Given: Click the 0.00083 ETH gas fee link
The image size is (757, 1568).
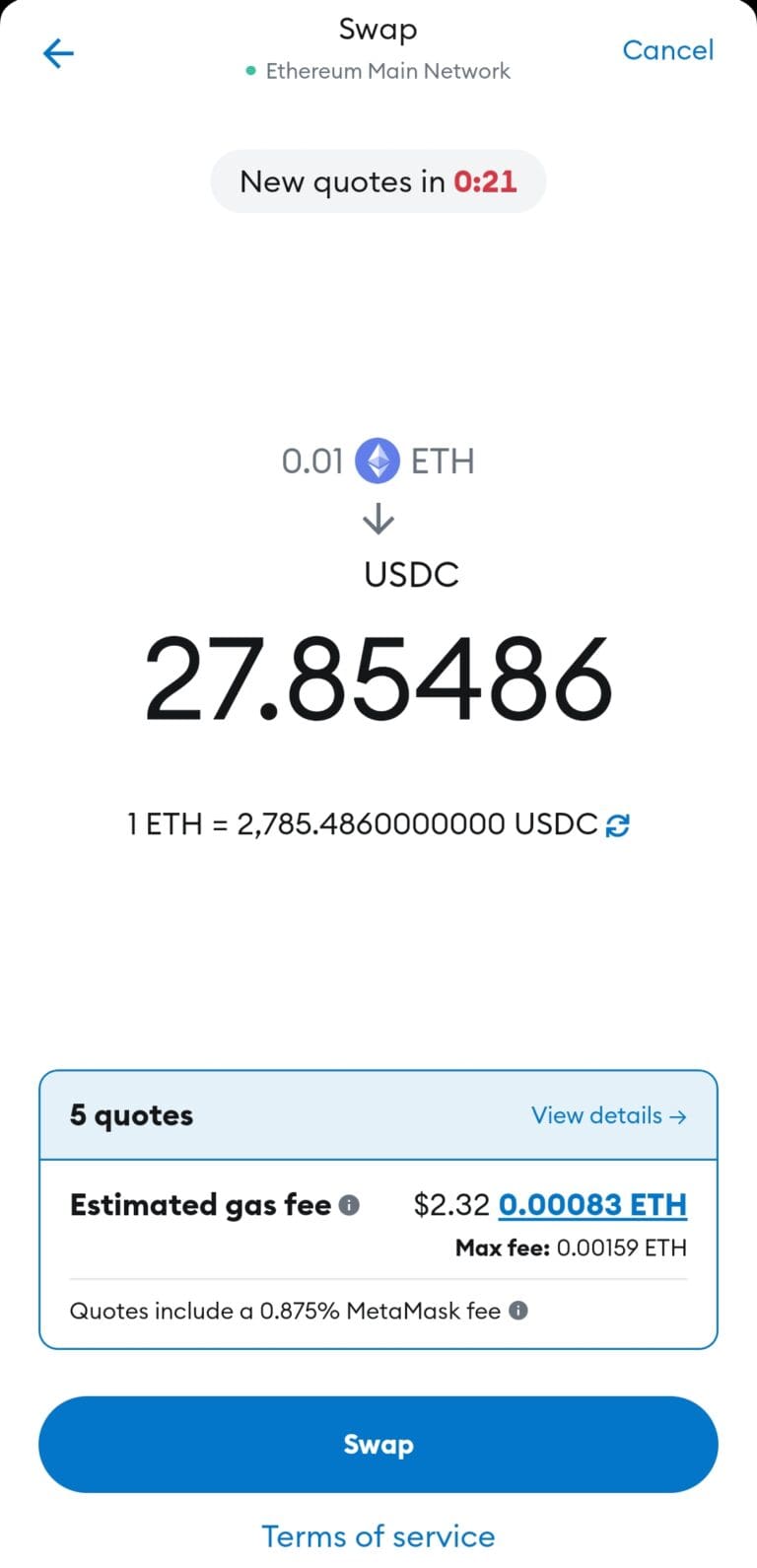Looking at the screenshot, I should click(x=592, y=1204).
